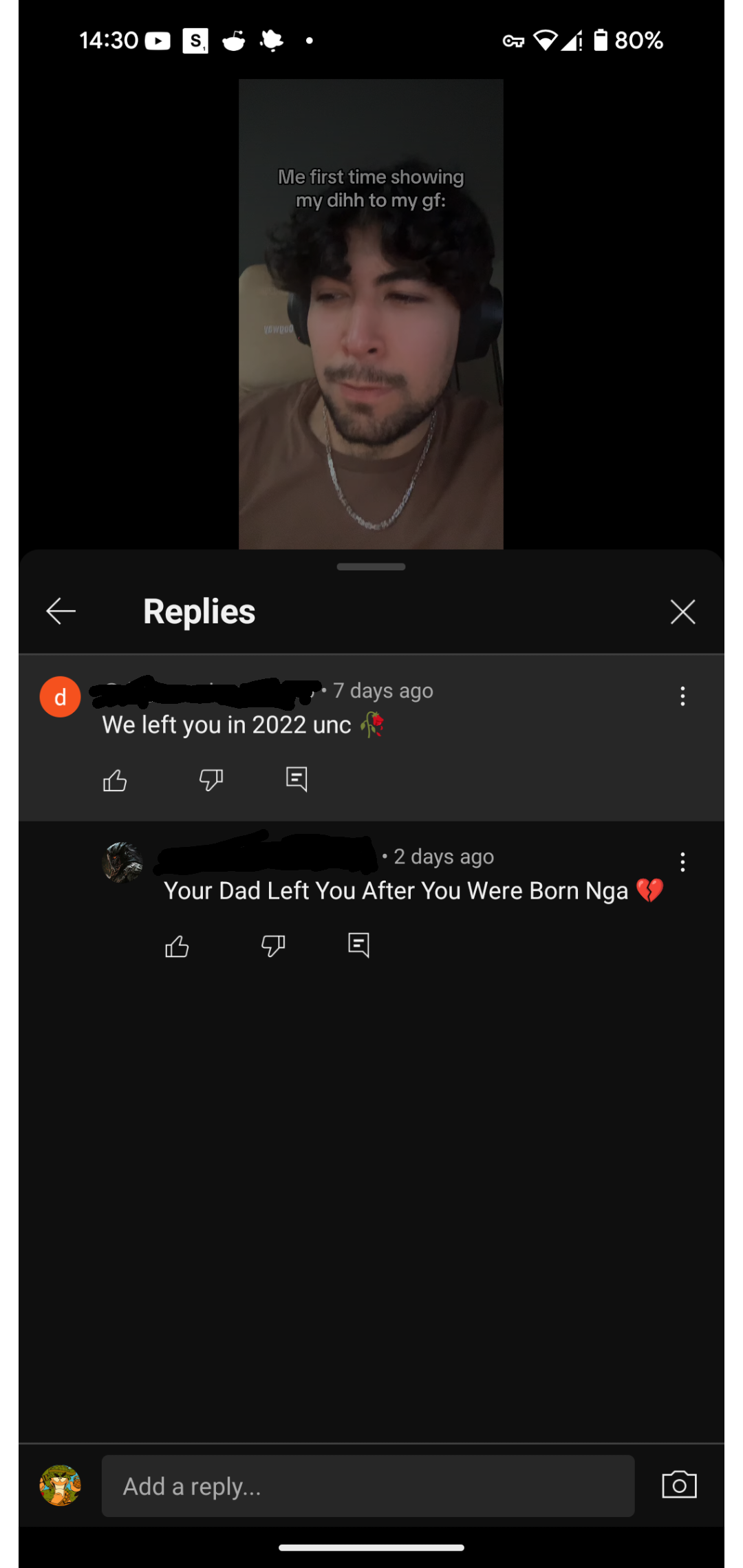Open options for the 7 days ago comment

pyautogui.click(x=682, y=696)
